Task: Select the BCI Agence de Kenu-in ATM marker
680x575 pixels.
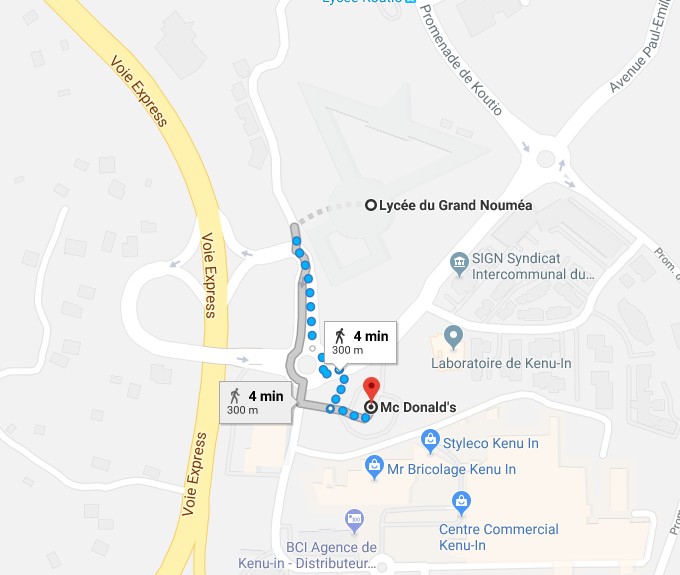Action: coord(352,518)
